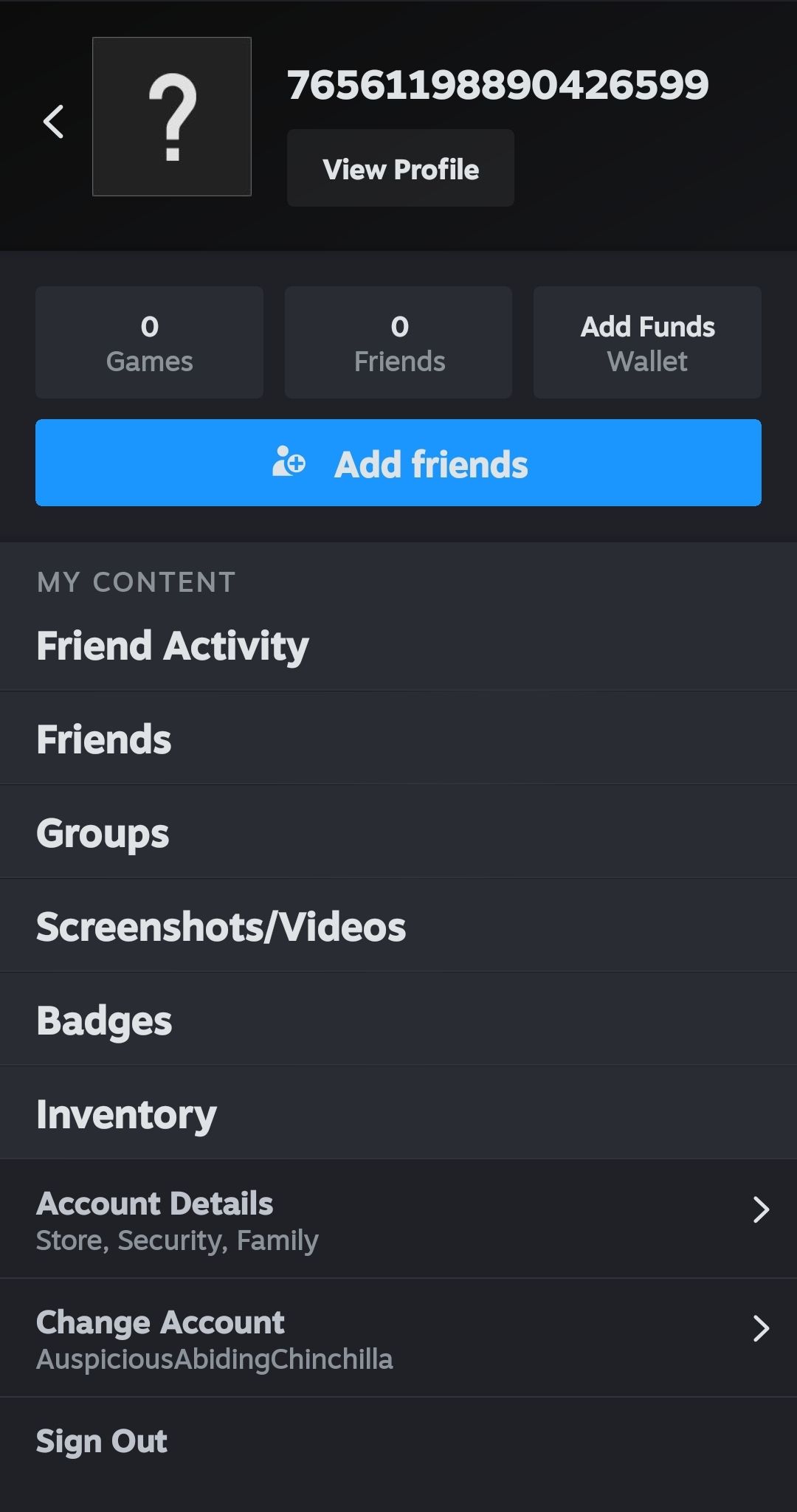This screenshot has width=797, height=1512.
Task: Open Groups
Action: pos(398,832)
